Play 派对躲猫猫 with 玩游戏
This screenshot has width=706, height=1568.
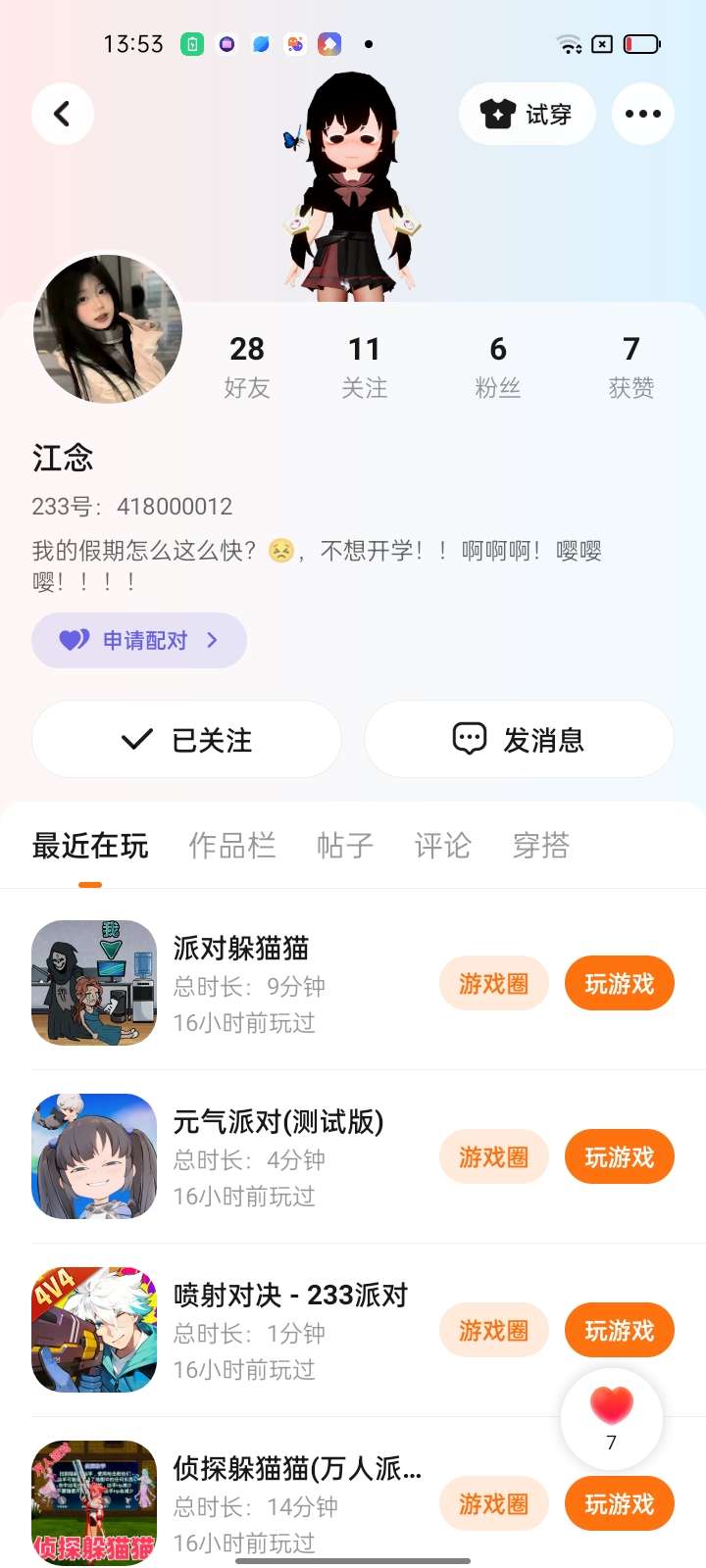coord(619,984)
